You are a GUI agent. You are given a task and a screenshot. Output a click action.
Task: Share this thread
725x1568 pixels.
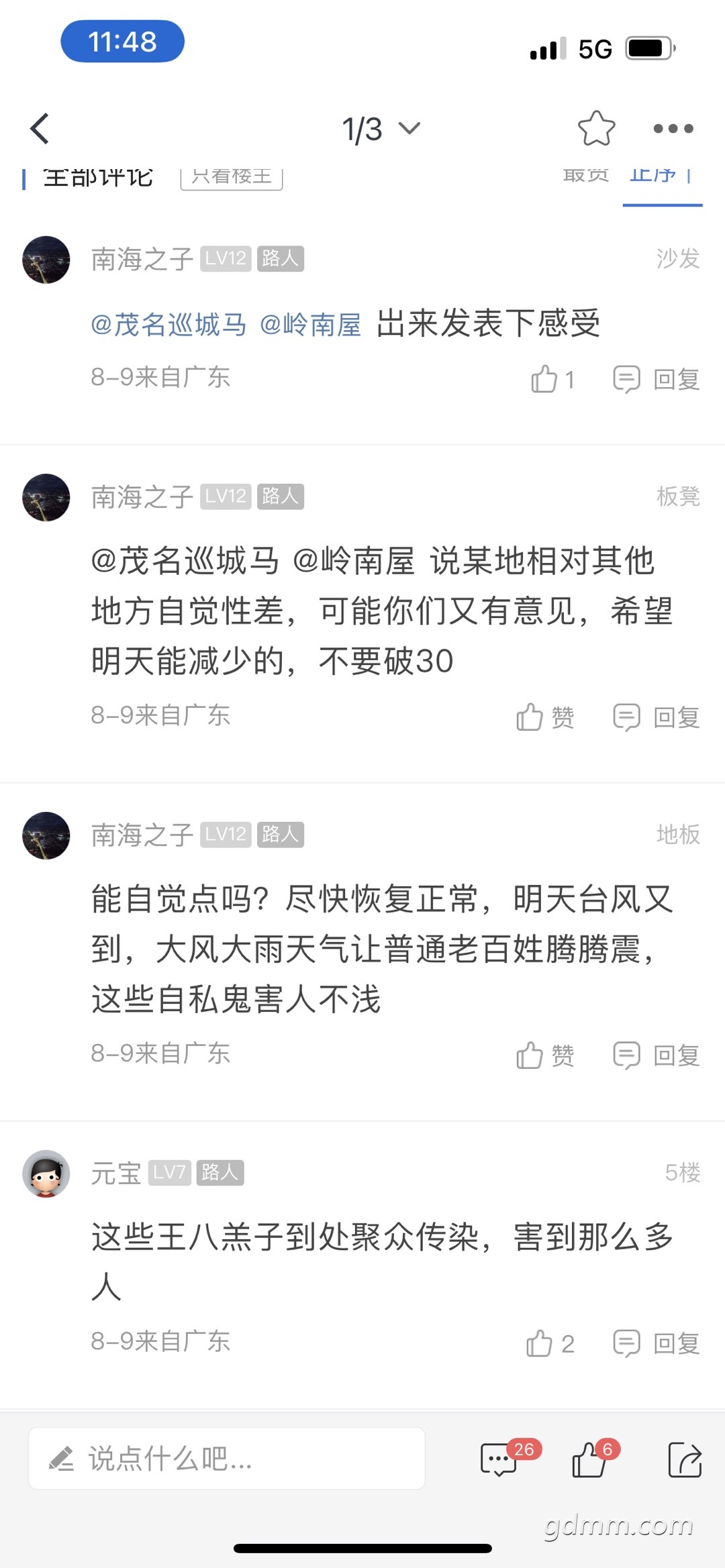(685, 1459)
